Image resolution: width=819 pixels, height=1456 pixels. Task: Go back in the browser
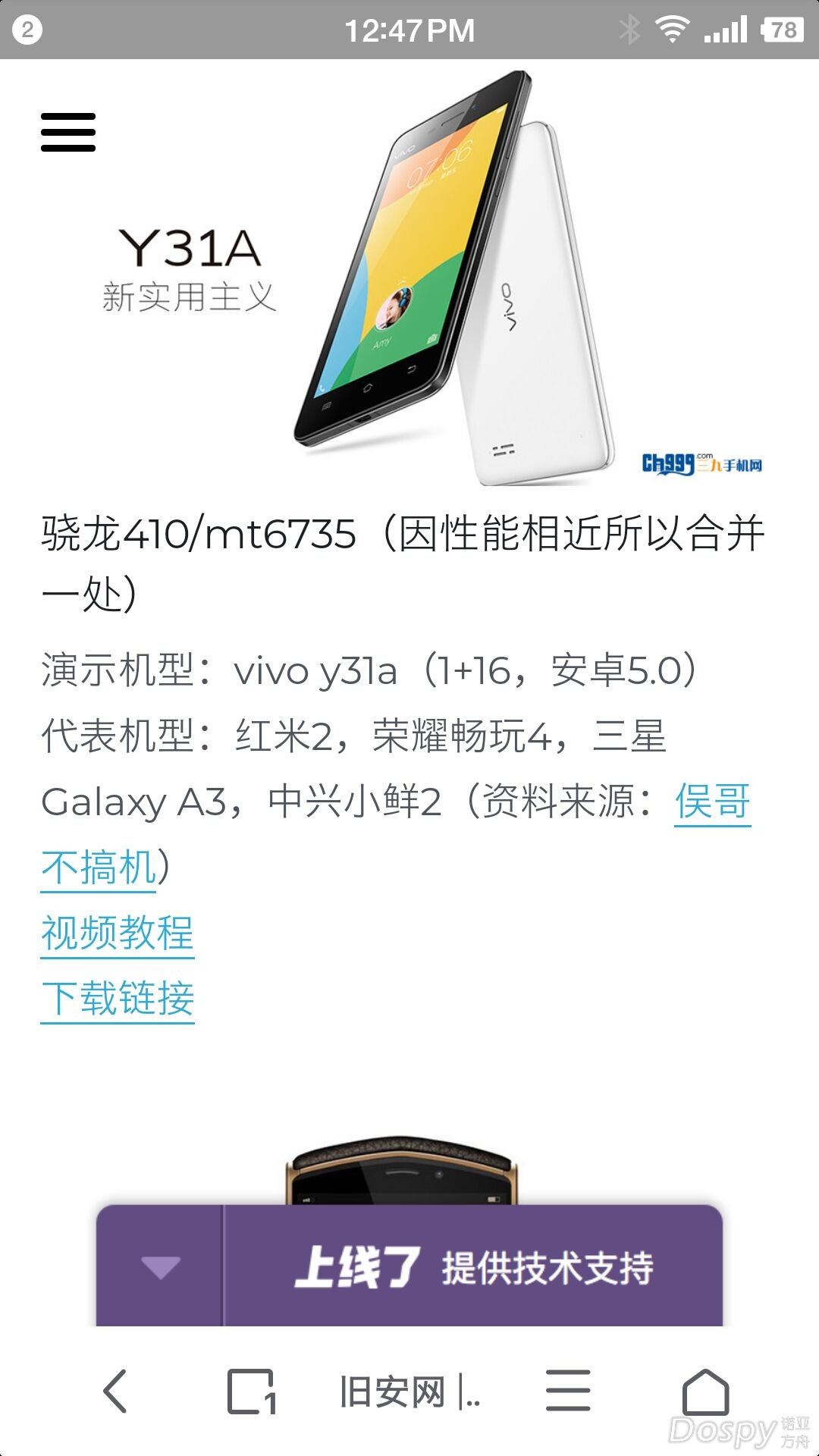pyautogui.click(x=115, y=1392)
